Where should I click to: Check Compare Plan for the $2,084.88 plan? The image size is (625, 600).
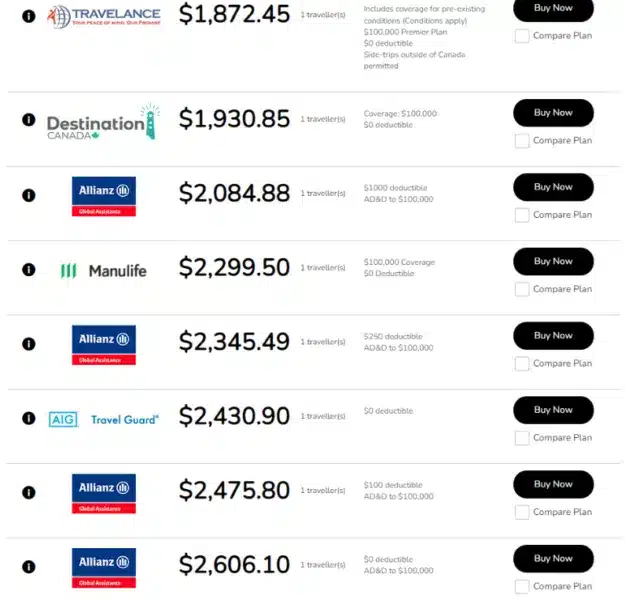[522, 215]
